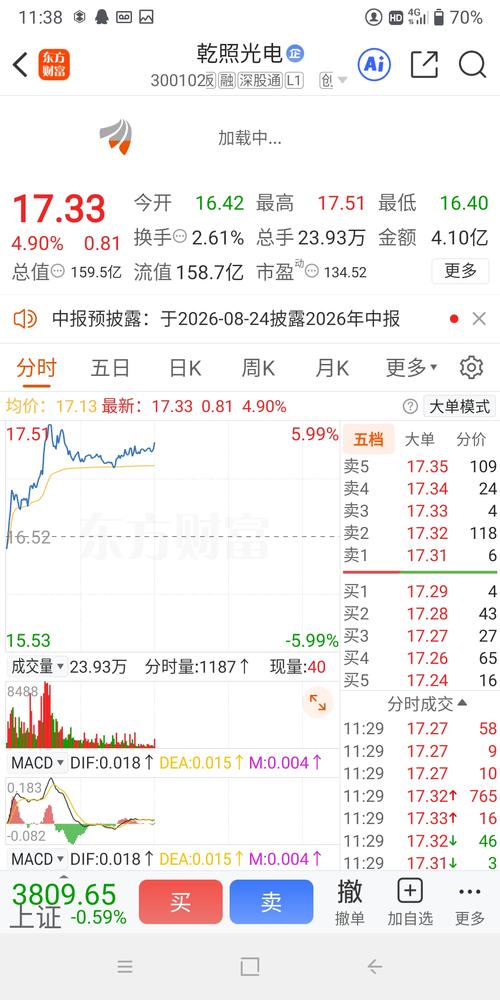500x1000 pixels.
Task: Open 撤单 to cancel orders
Action: tap(349, 902)
